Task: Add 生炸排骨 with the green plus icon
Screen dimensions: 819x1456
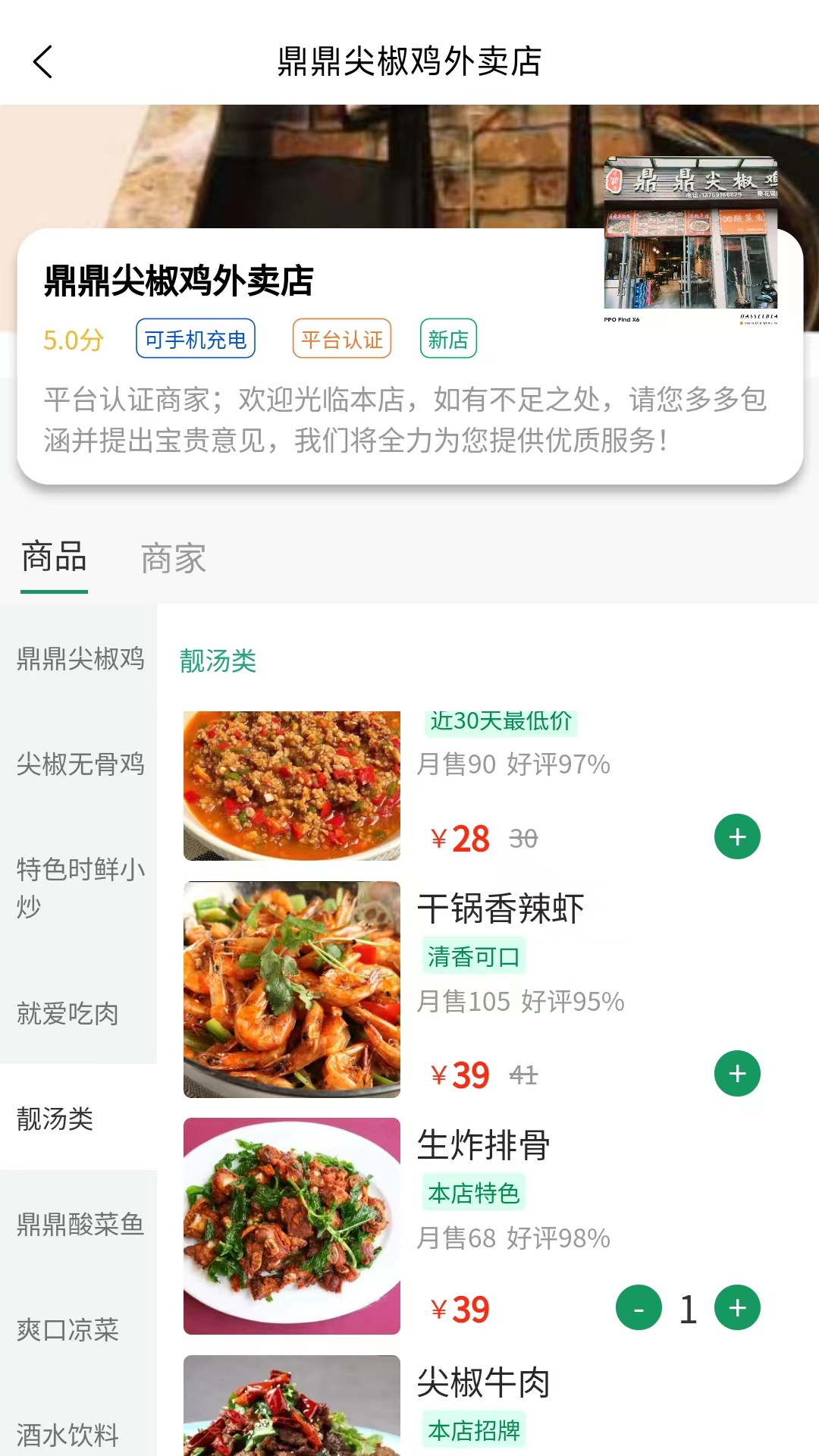Action: point(736,1307)
